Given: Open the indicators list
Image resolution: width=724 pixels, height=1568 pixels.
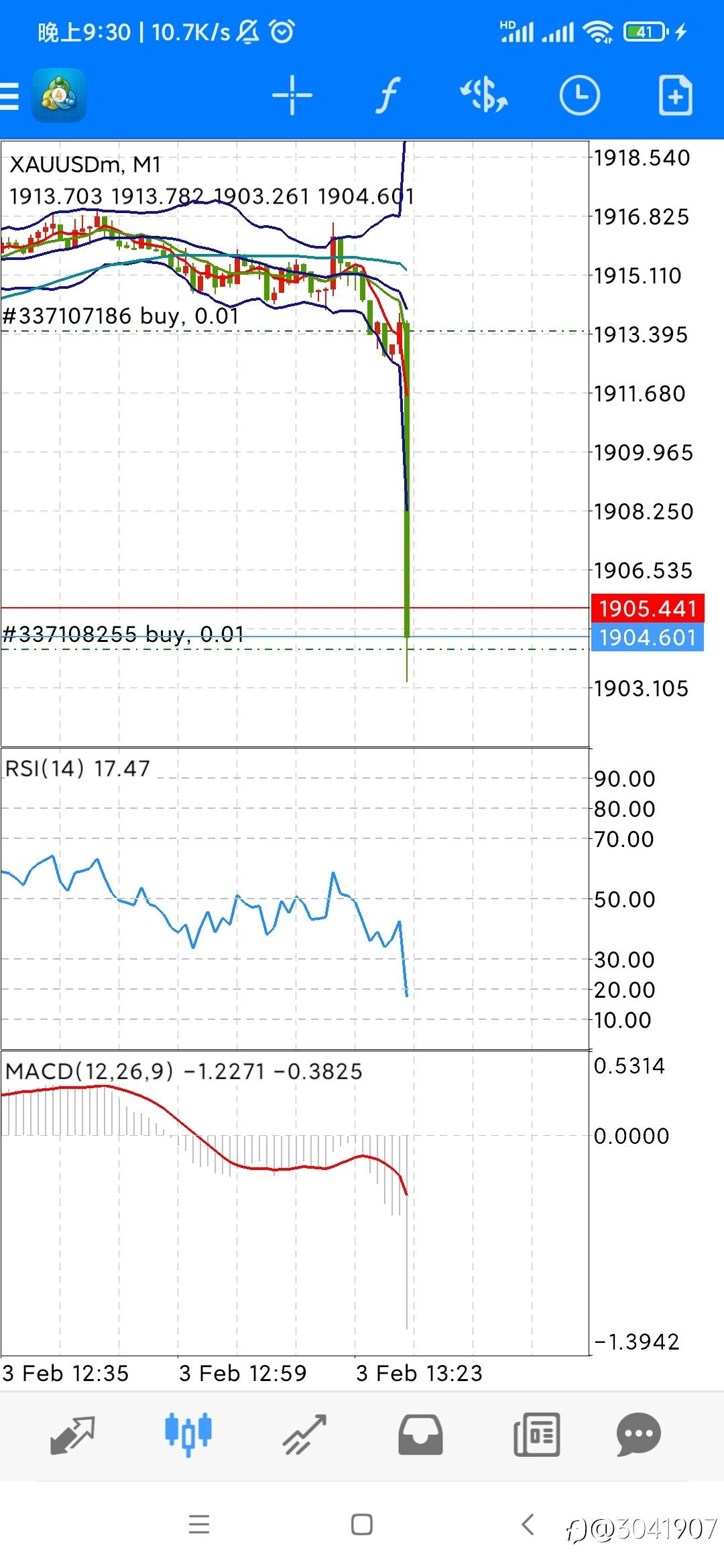Looking at the screenshot, I should [x=388, y=95].
